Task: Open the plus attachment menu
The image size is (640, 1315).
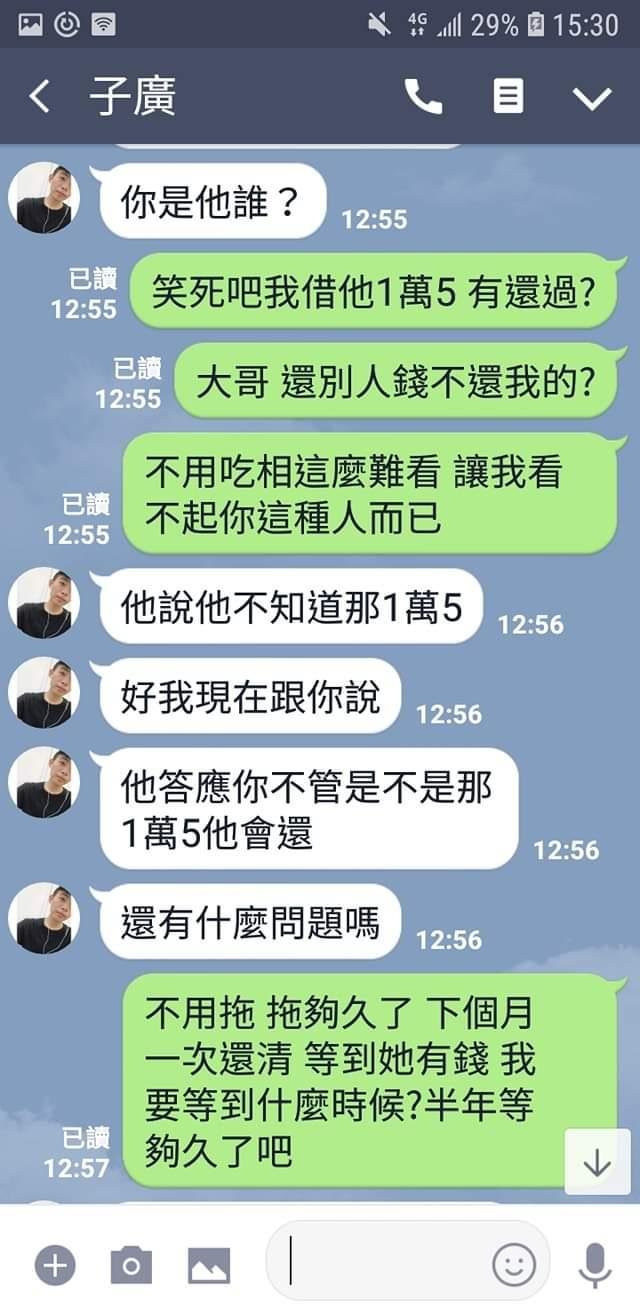Action: 55,1266
